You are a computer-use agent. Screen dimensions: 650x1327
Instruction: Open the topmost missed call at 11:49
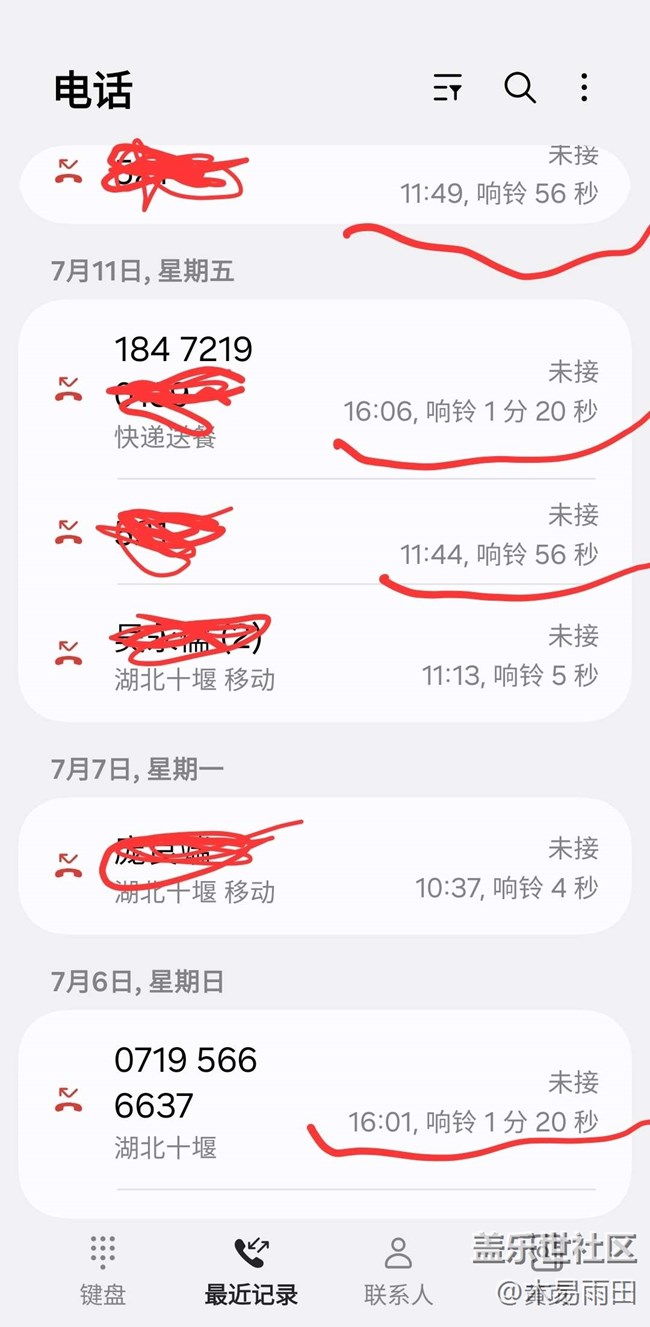[325, 183]
